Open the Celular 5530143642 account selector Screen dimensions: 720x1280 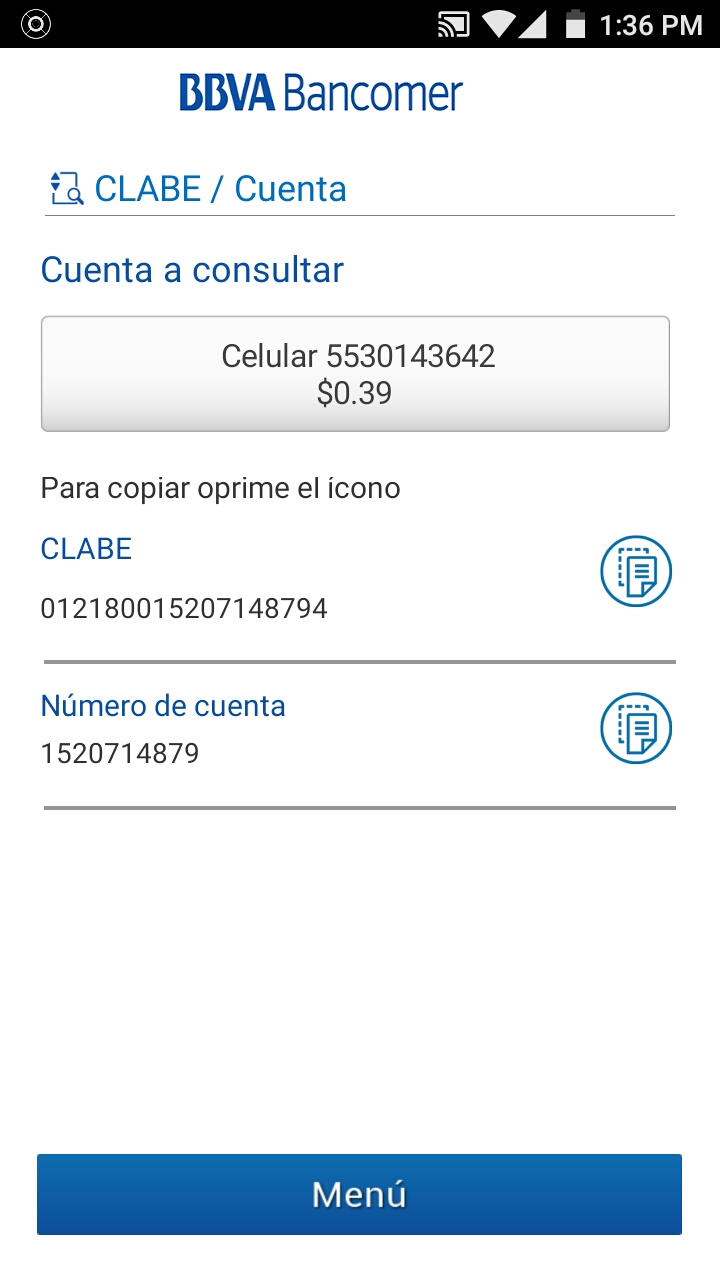[355, 374]
